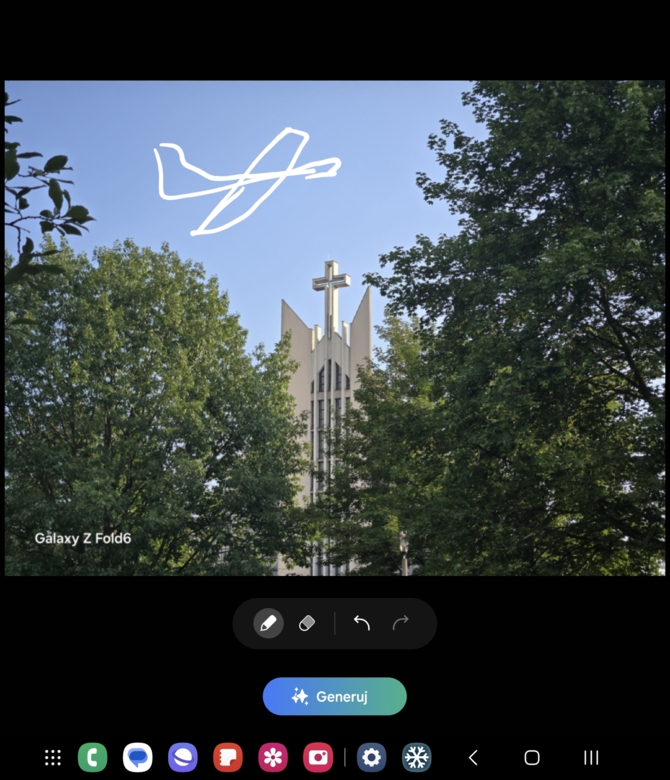Open the app drawer grid
Screen dimensions: 670x780
[53, 757]
